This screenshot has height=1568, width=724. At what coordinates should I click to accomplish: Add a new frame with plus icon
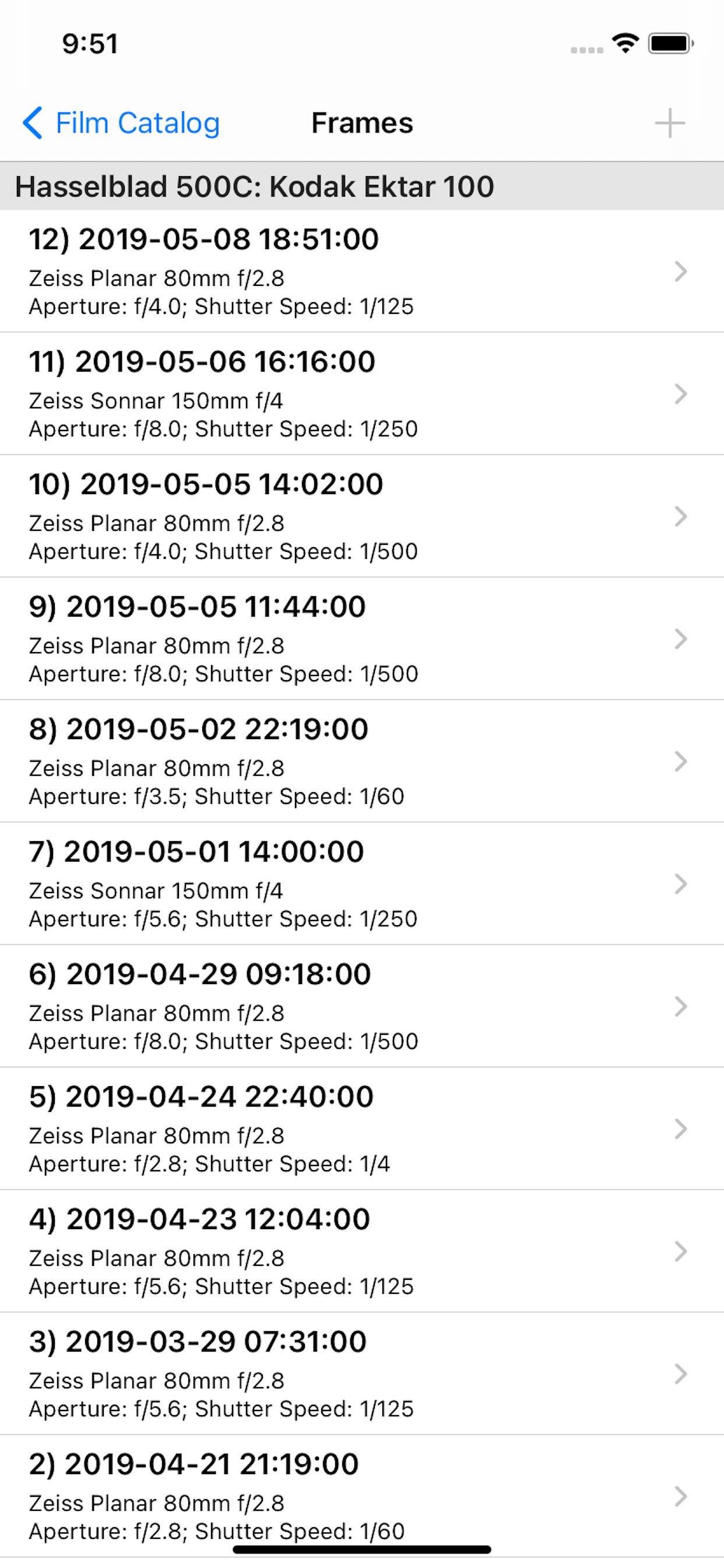click(669, 123)
